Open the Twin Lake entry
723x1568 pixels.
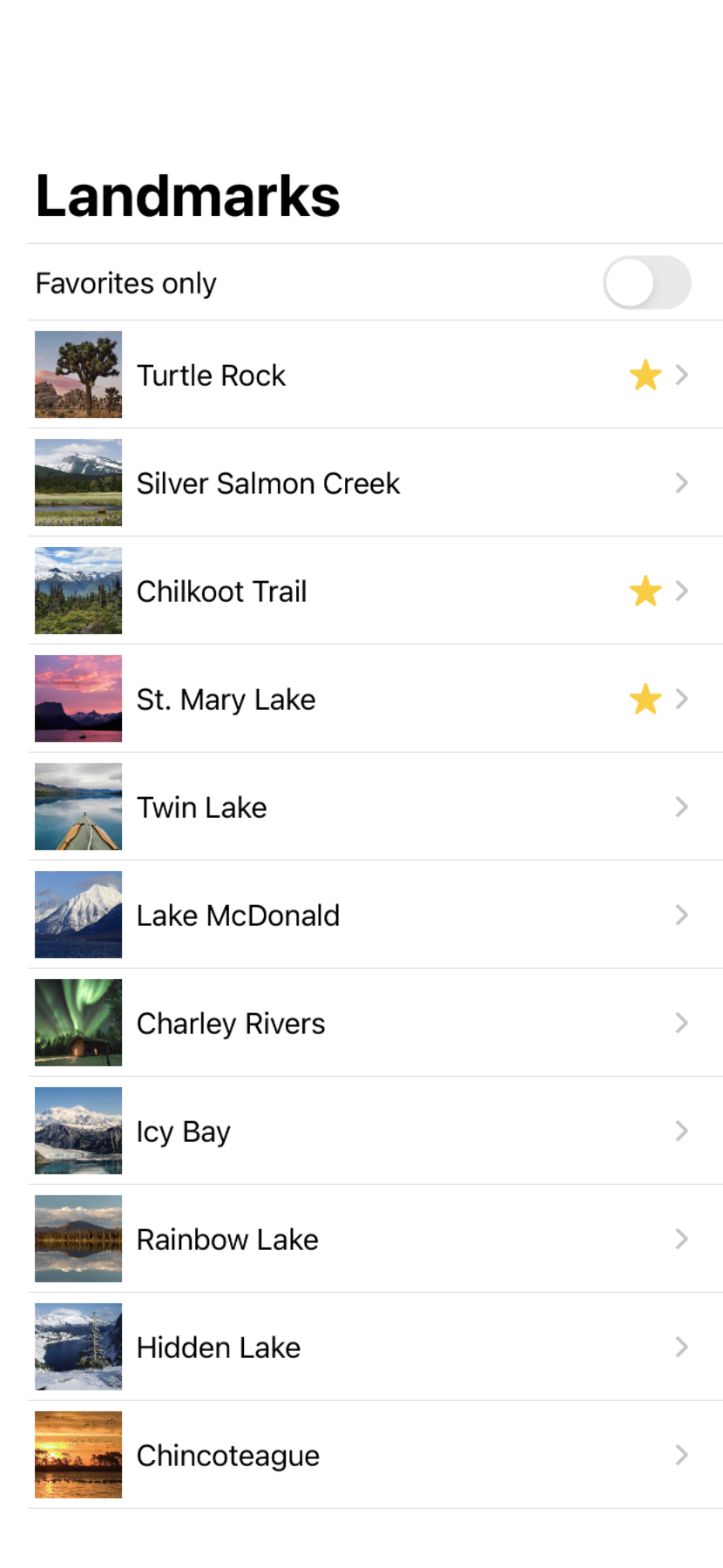click(375, 807)
